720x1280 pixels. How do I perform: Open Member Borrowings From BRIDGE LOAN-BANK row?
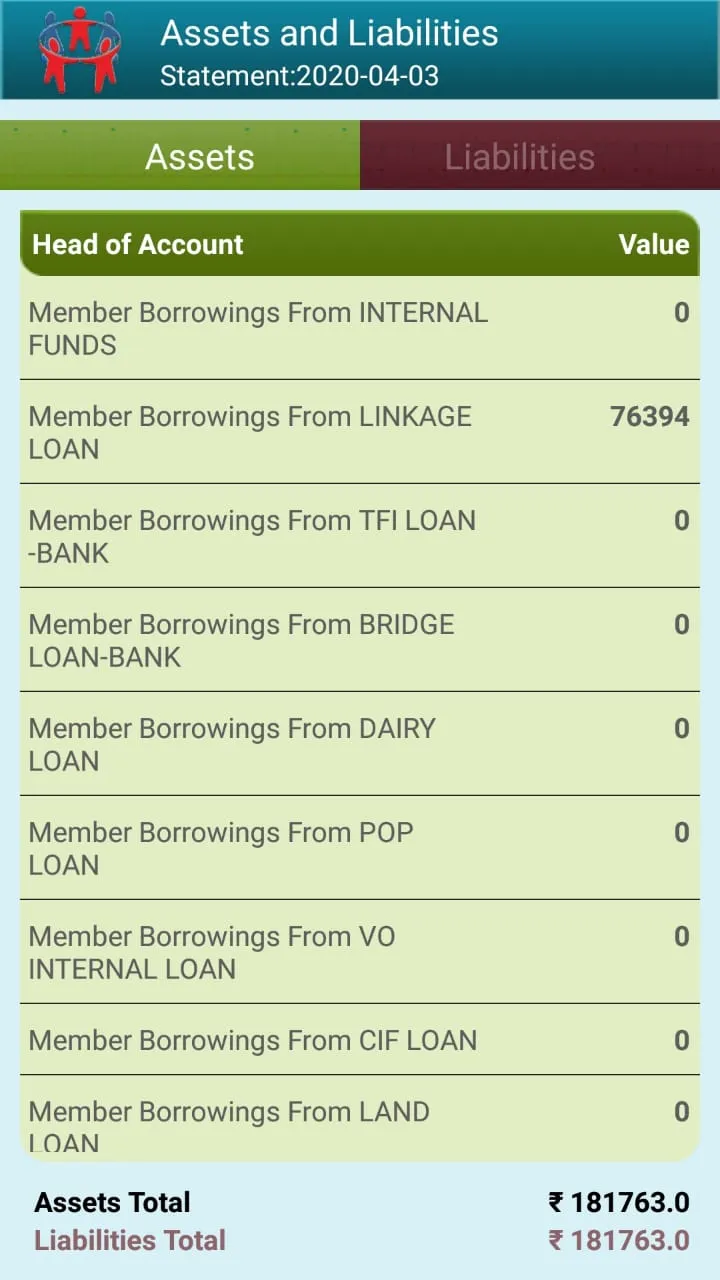(x=242, y=640)
